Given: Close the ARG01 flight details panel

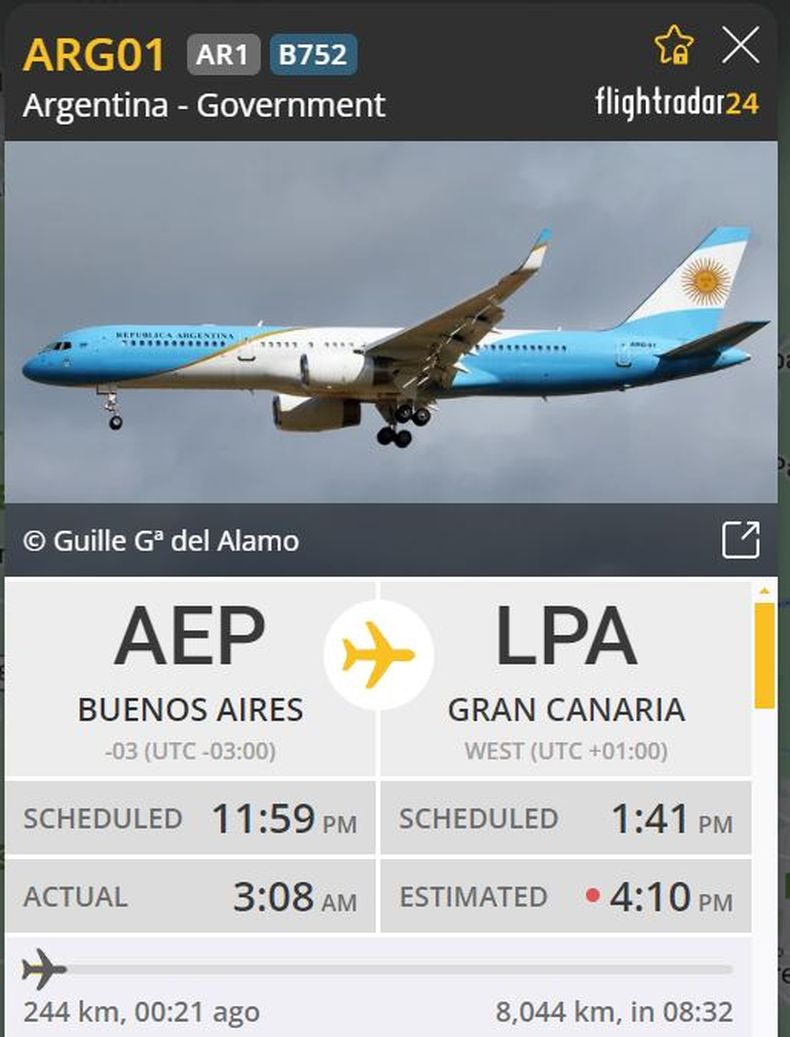Looking at the screenshot, I should tap(740, 47).
